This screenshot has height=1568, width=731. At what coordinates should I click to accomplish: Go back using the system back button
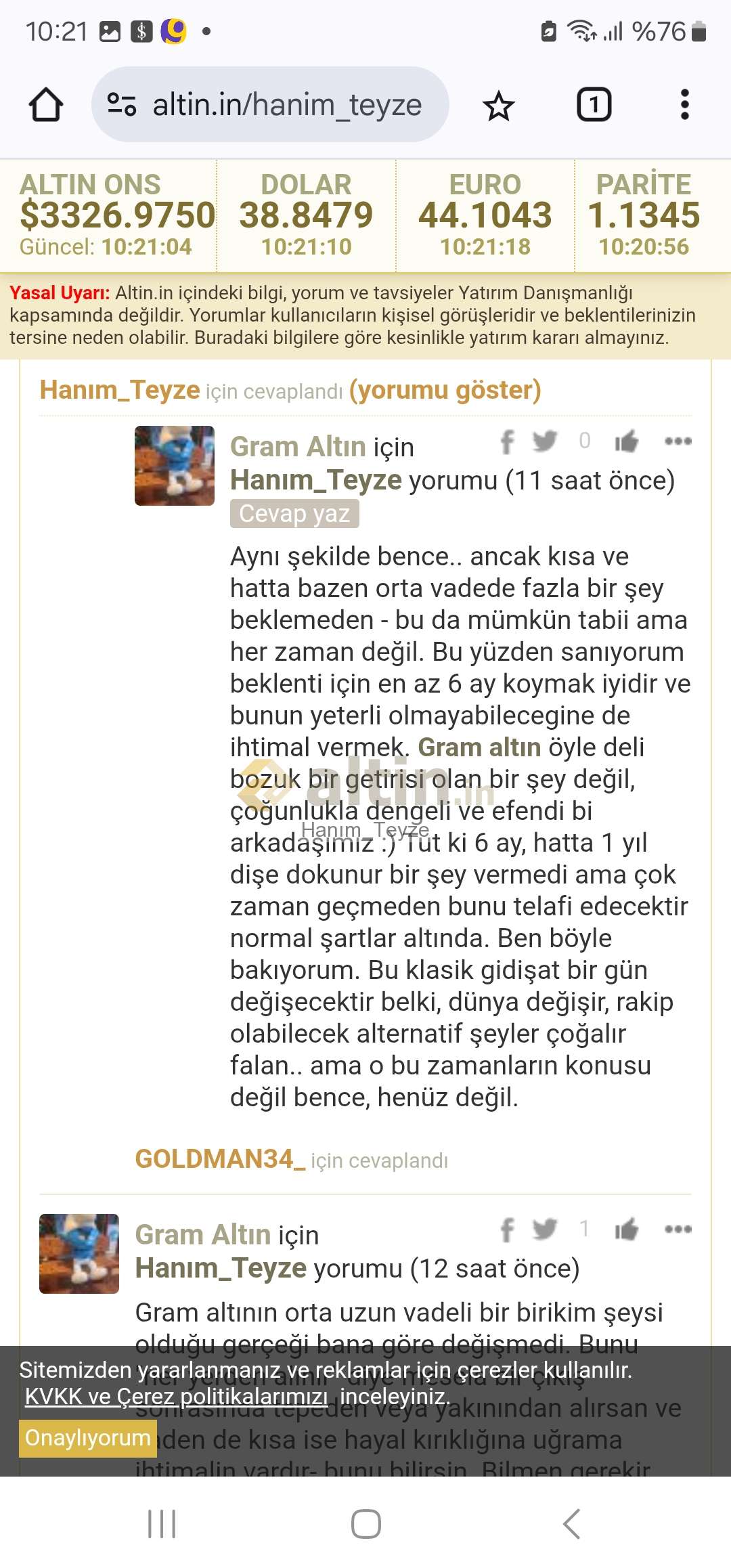(571, 1524)
